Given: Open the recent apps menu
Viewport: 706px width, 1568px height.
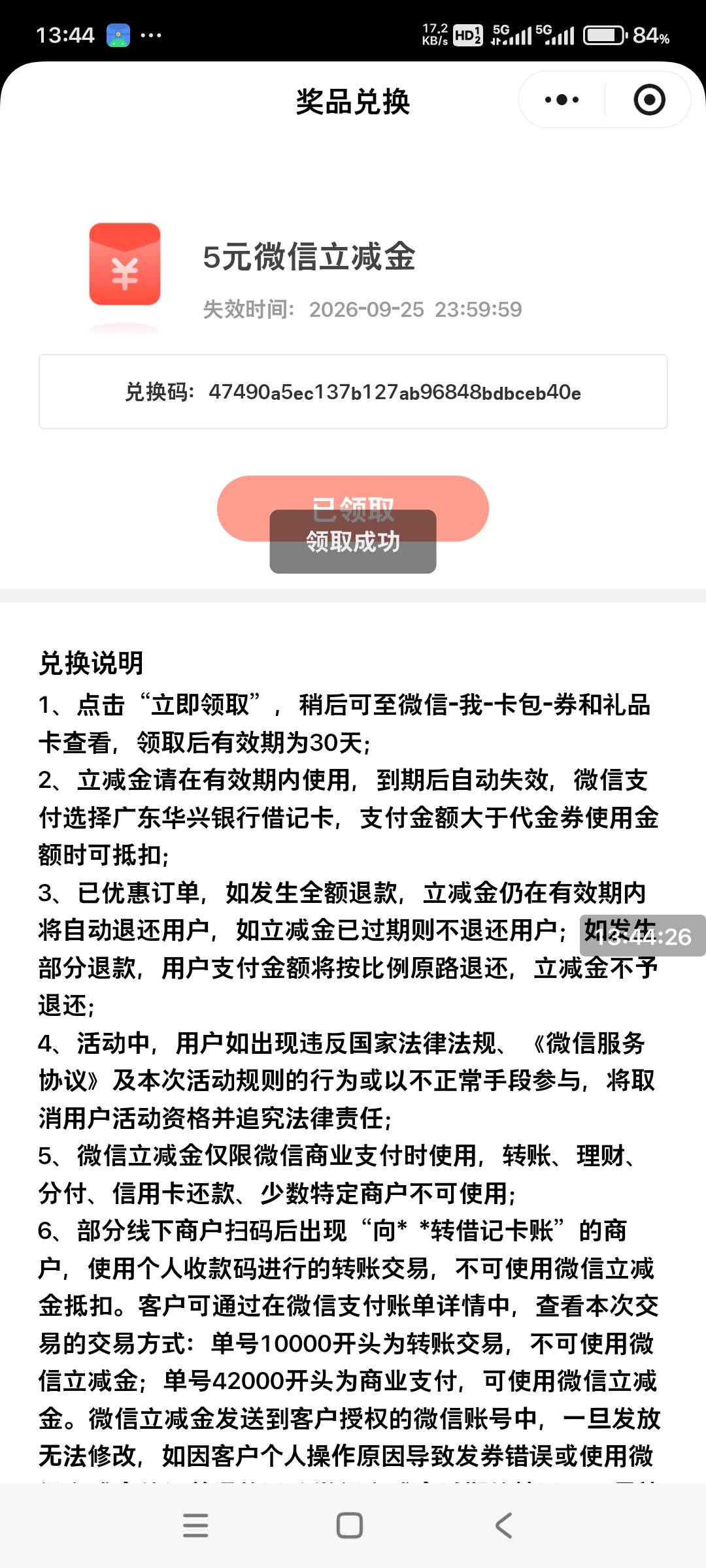Looking at the screenshot, I should click(195, 1526).
